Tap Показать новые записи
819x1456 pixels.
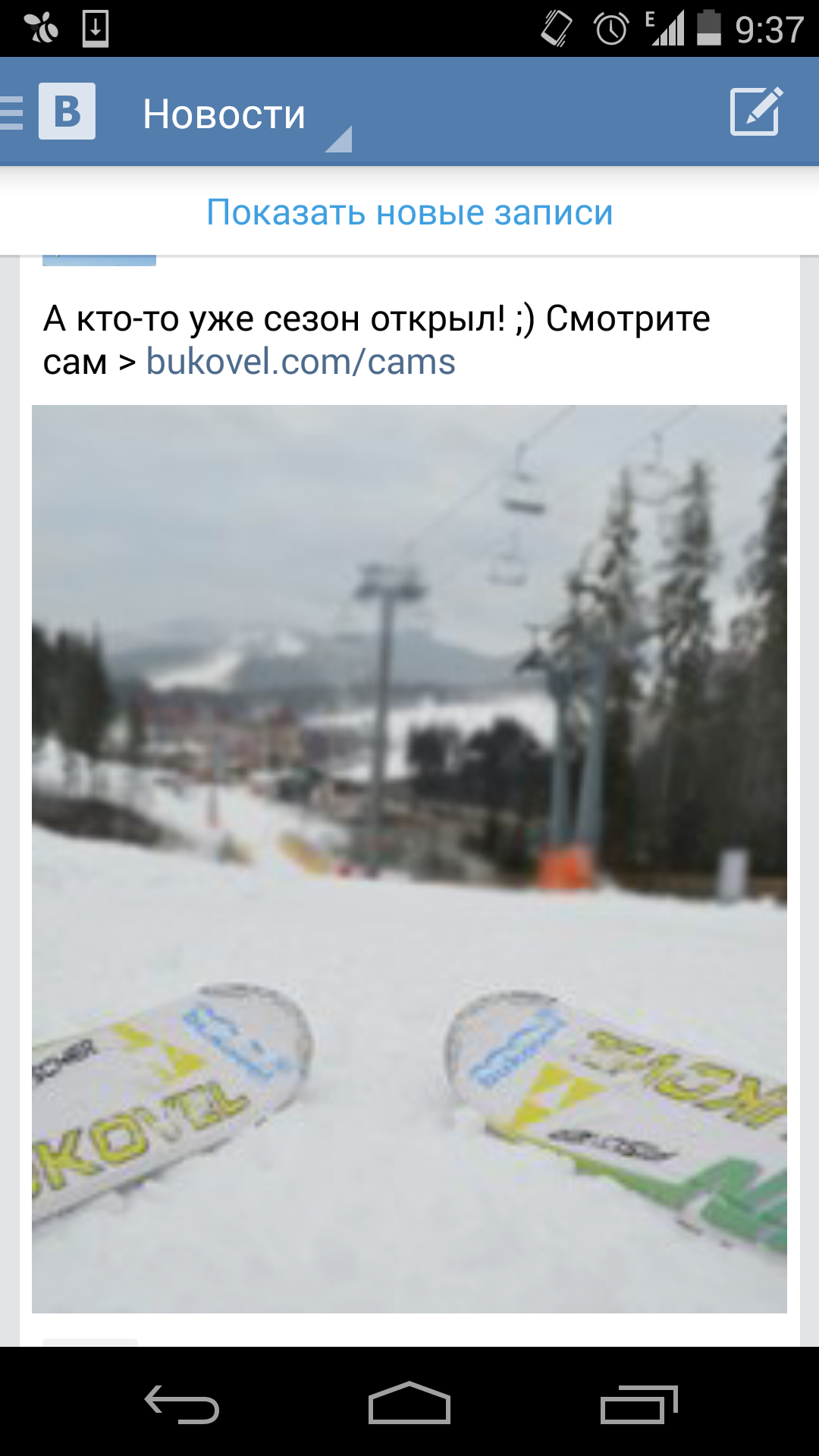(409, 212)
